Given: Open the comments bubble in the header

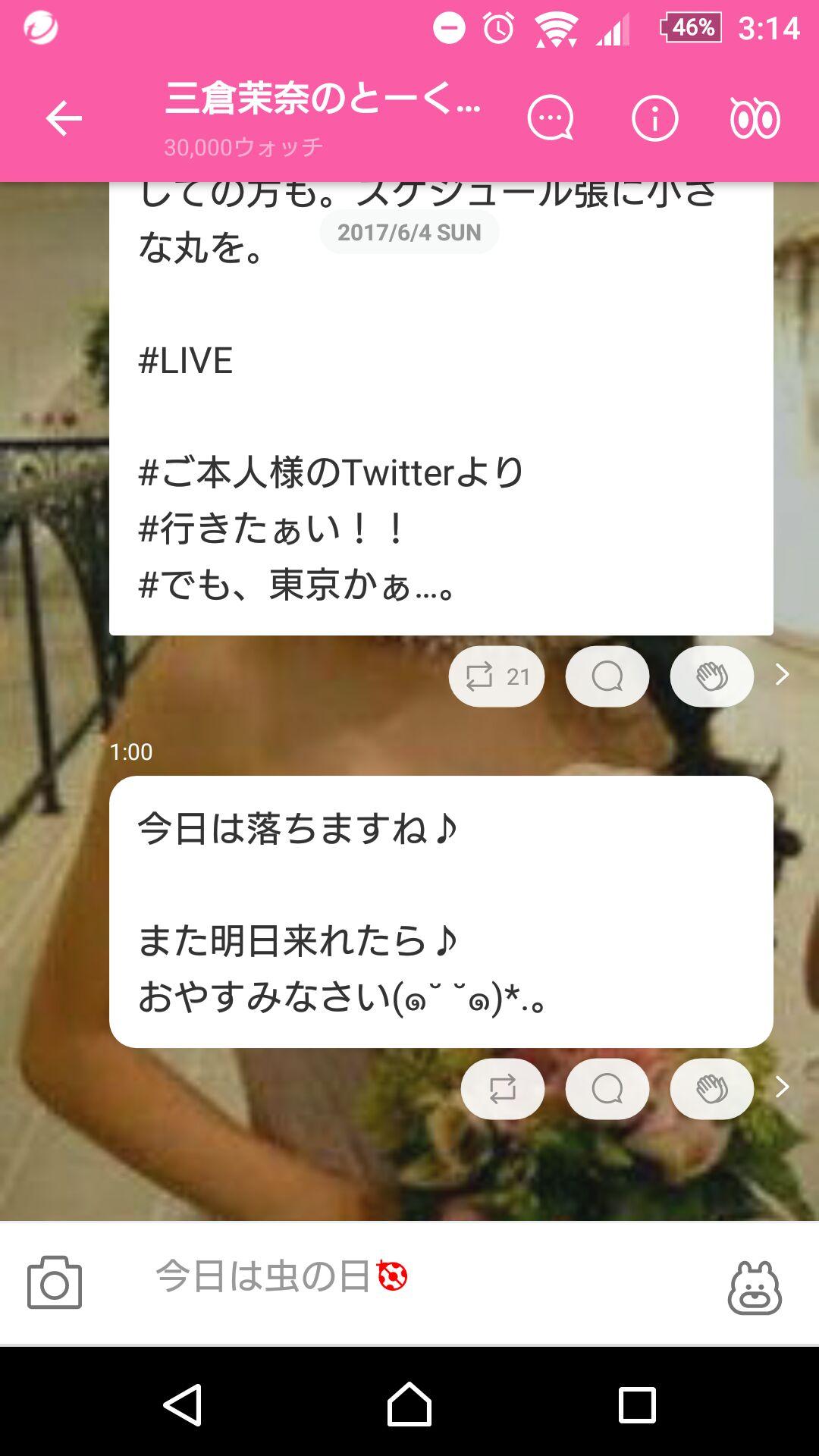Looking at the screenshot, I should click(x=550, y=119).
